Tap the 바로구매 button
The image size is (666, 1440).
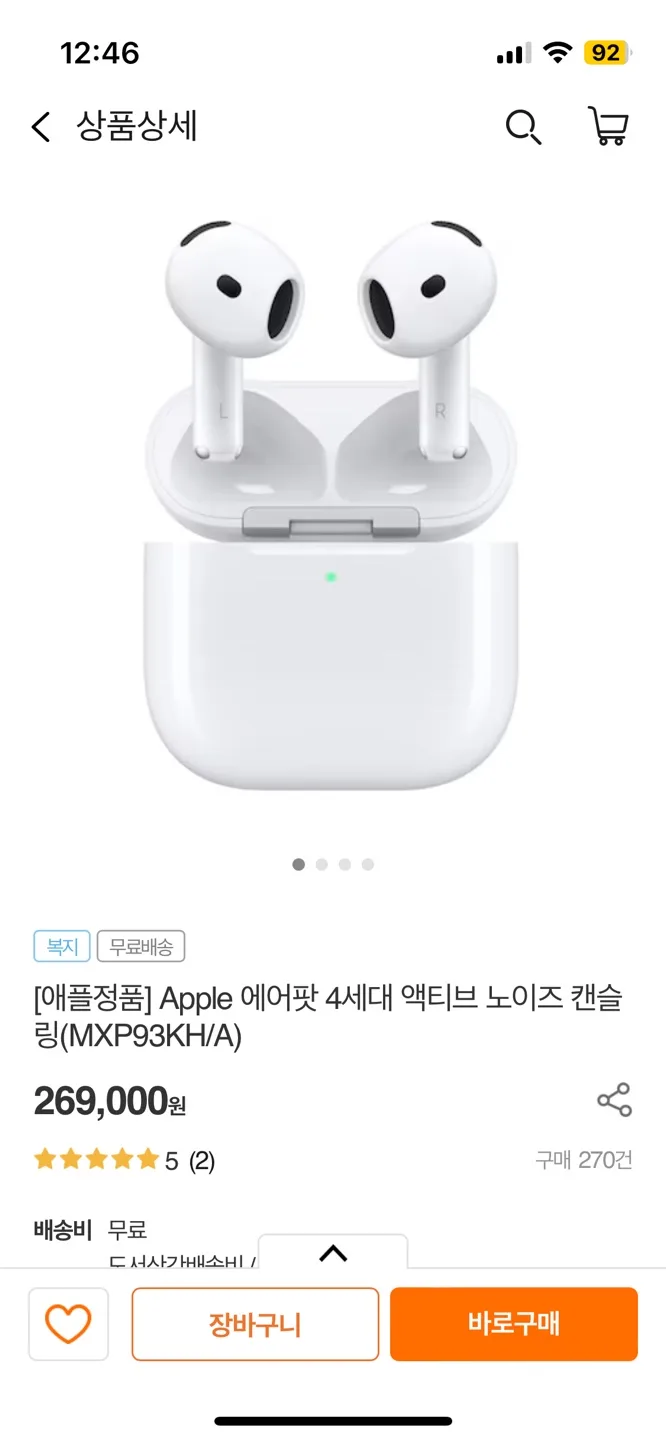coord(514,1324)
